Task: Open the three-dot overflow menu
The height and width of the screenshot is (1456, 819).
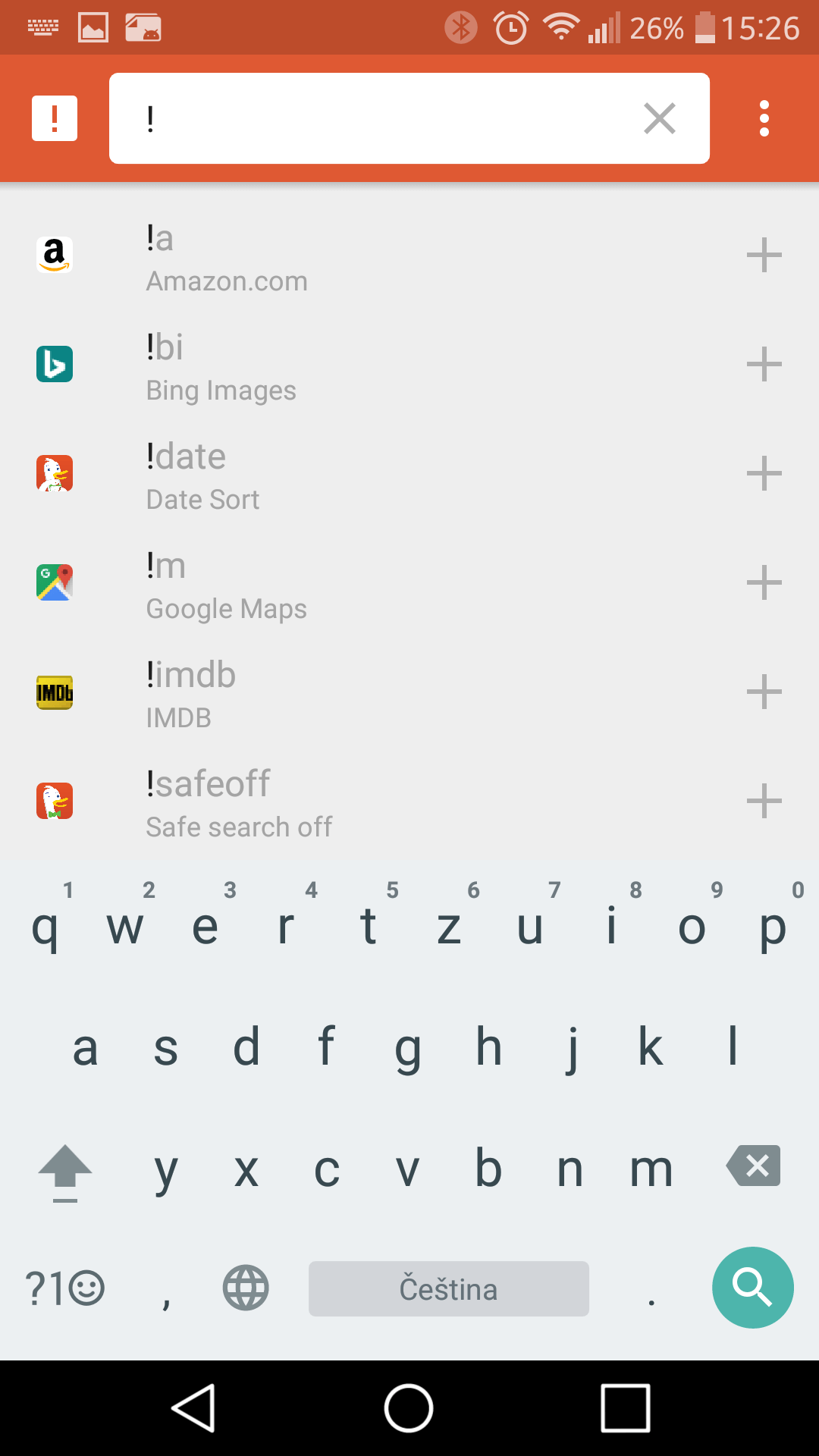Action: 764,118
